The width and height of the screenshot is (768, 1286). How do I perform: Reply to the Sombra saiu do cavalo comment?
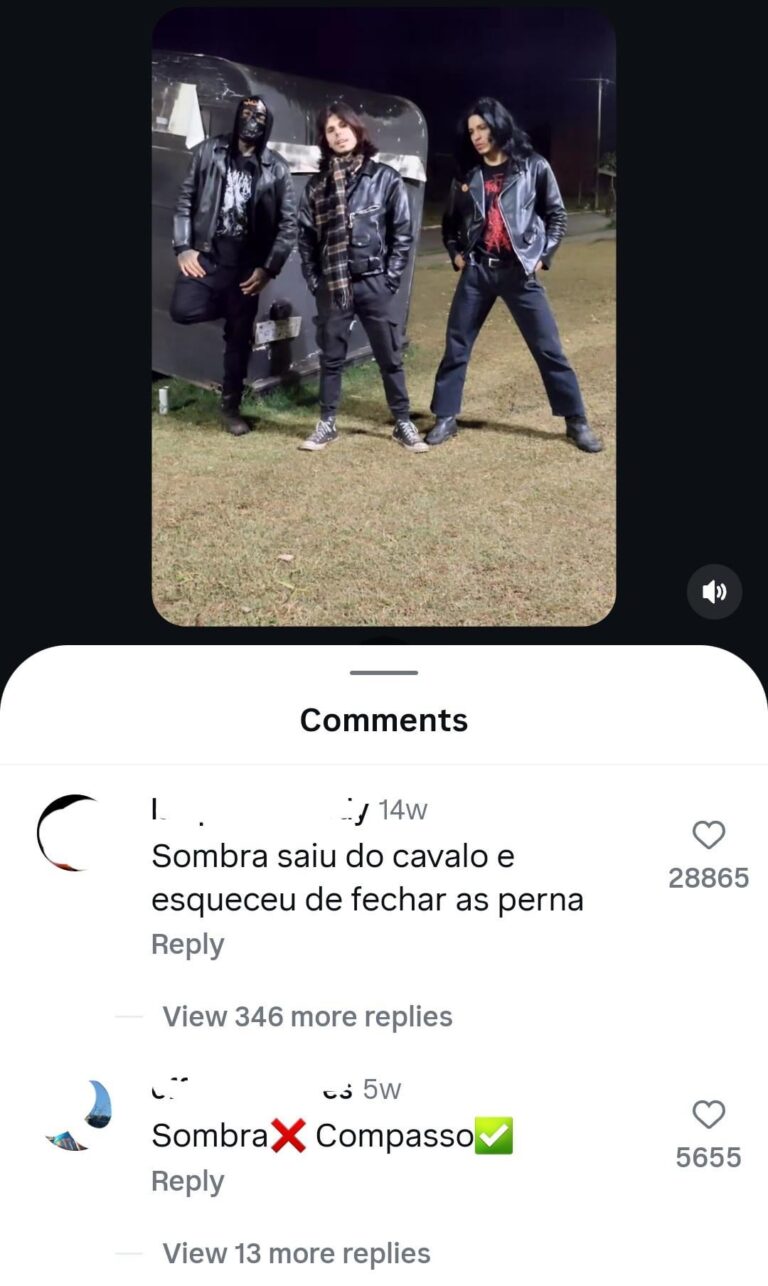click(x=187, y=944)
